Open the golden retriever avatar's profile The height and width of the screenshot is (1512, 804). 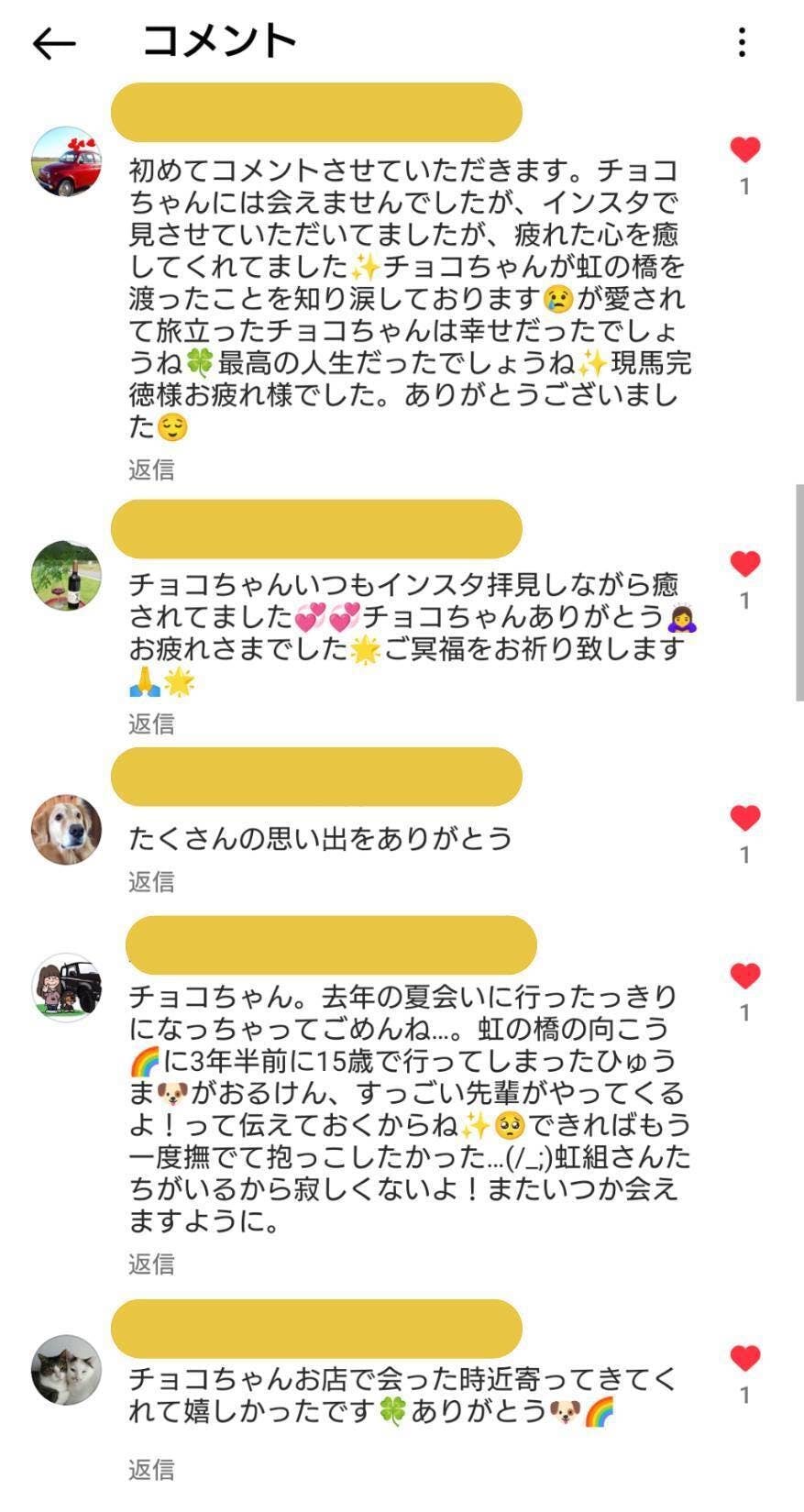(x=67, y=830)
